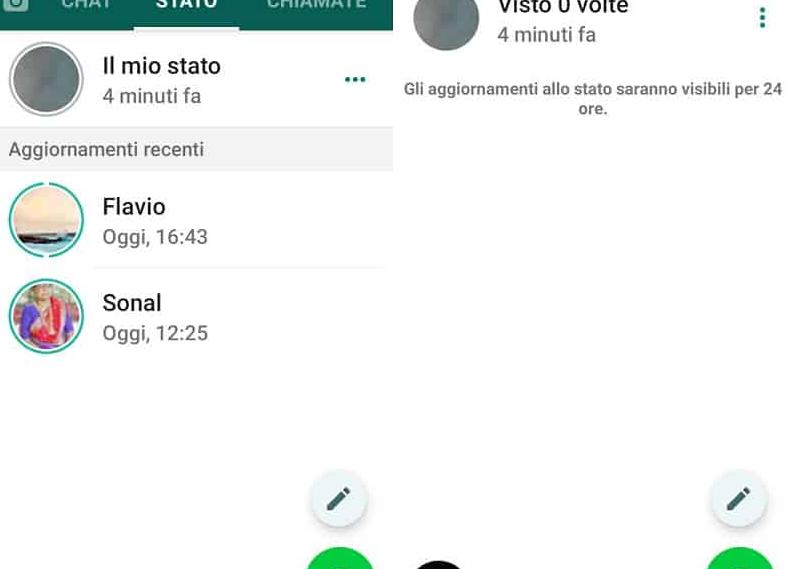Image resolution: width=786 pixels, height=569 pixels.
Task: Switch to the CHAT tab
Action: point(86,5)
